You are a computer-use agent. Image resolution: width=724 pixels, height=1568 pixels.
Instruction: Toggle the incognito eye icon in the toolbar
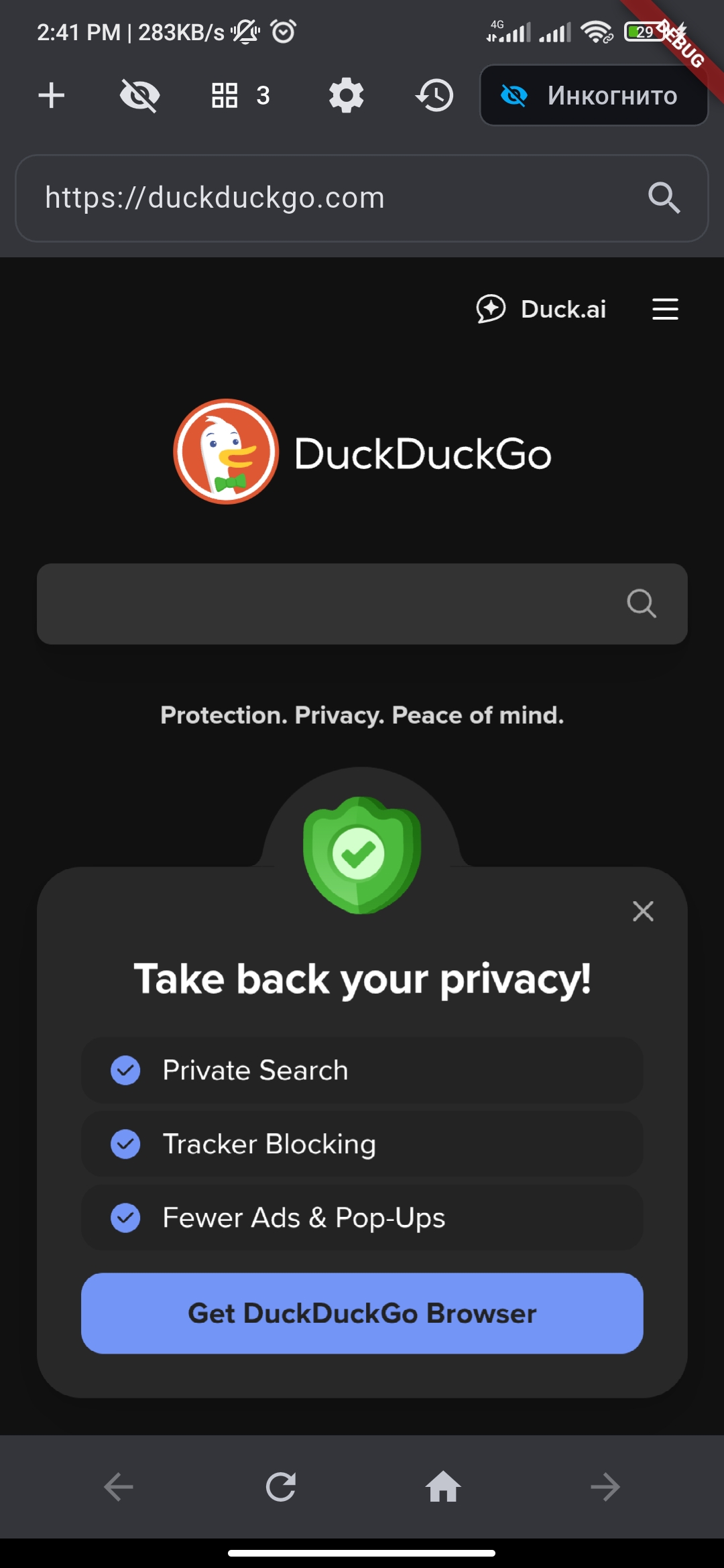pos(138,95)
